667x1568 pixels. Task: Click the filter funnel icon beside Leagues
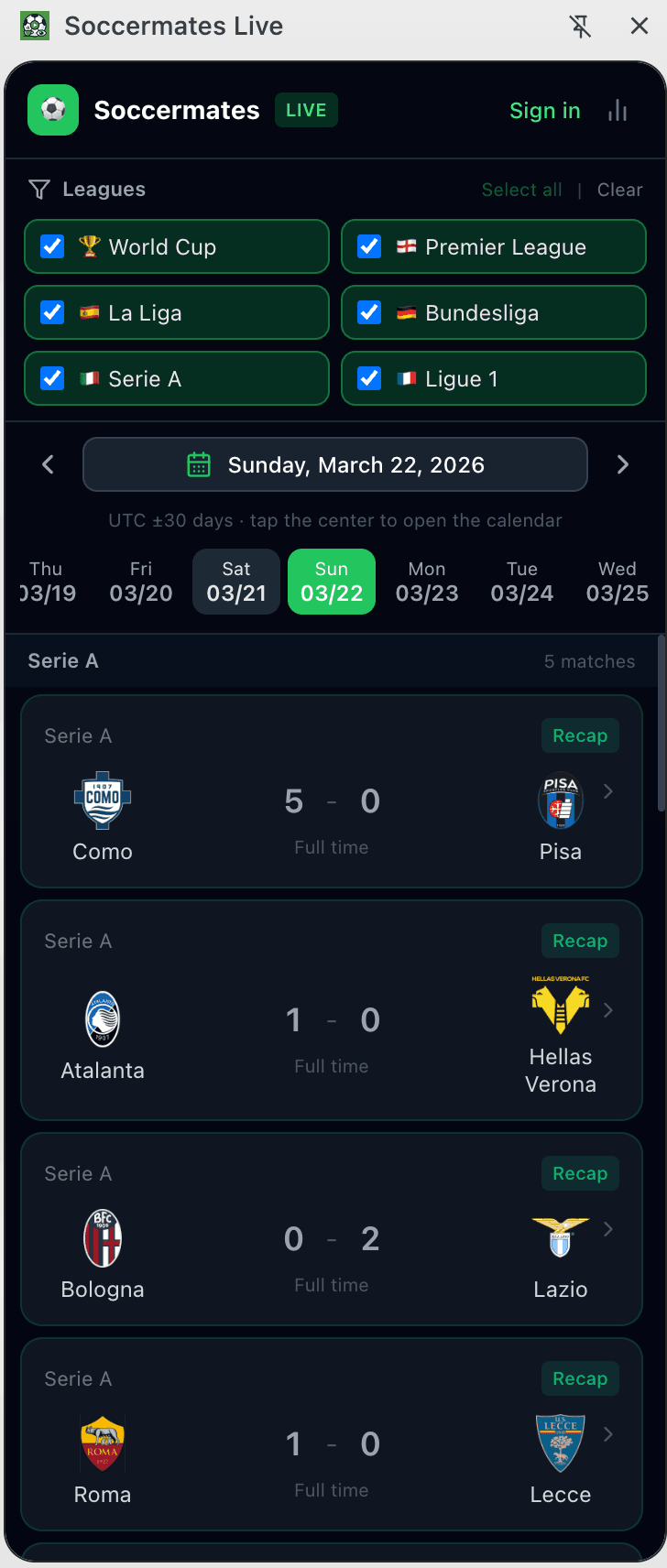click(x=38, y=190)
